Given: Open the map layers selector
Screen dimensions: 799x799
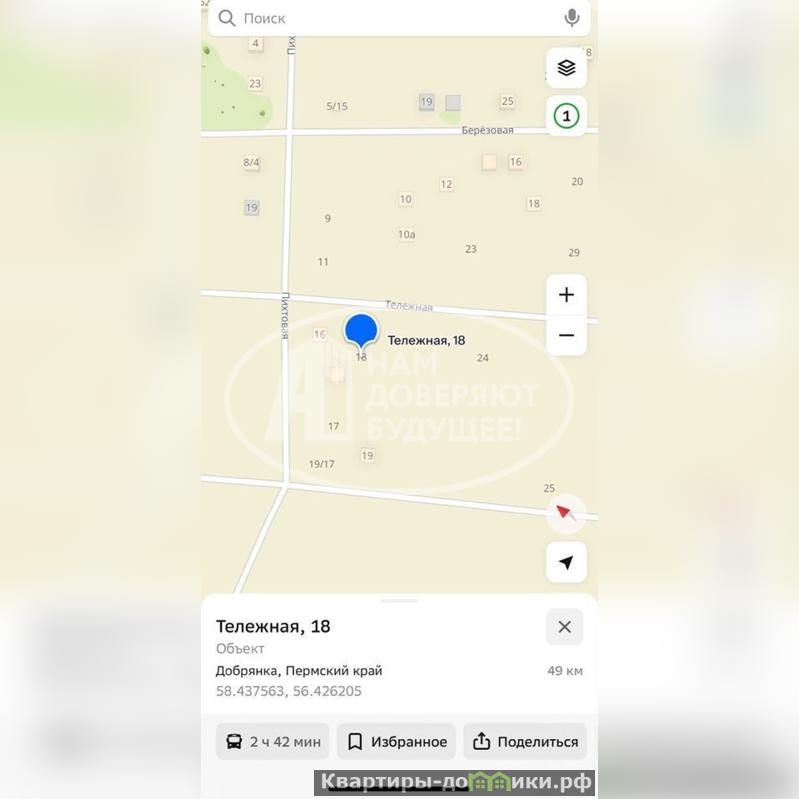Looking at the screenshot, I should coord(566,68).
